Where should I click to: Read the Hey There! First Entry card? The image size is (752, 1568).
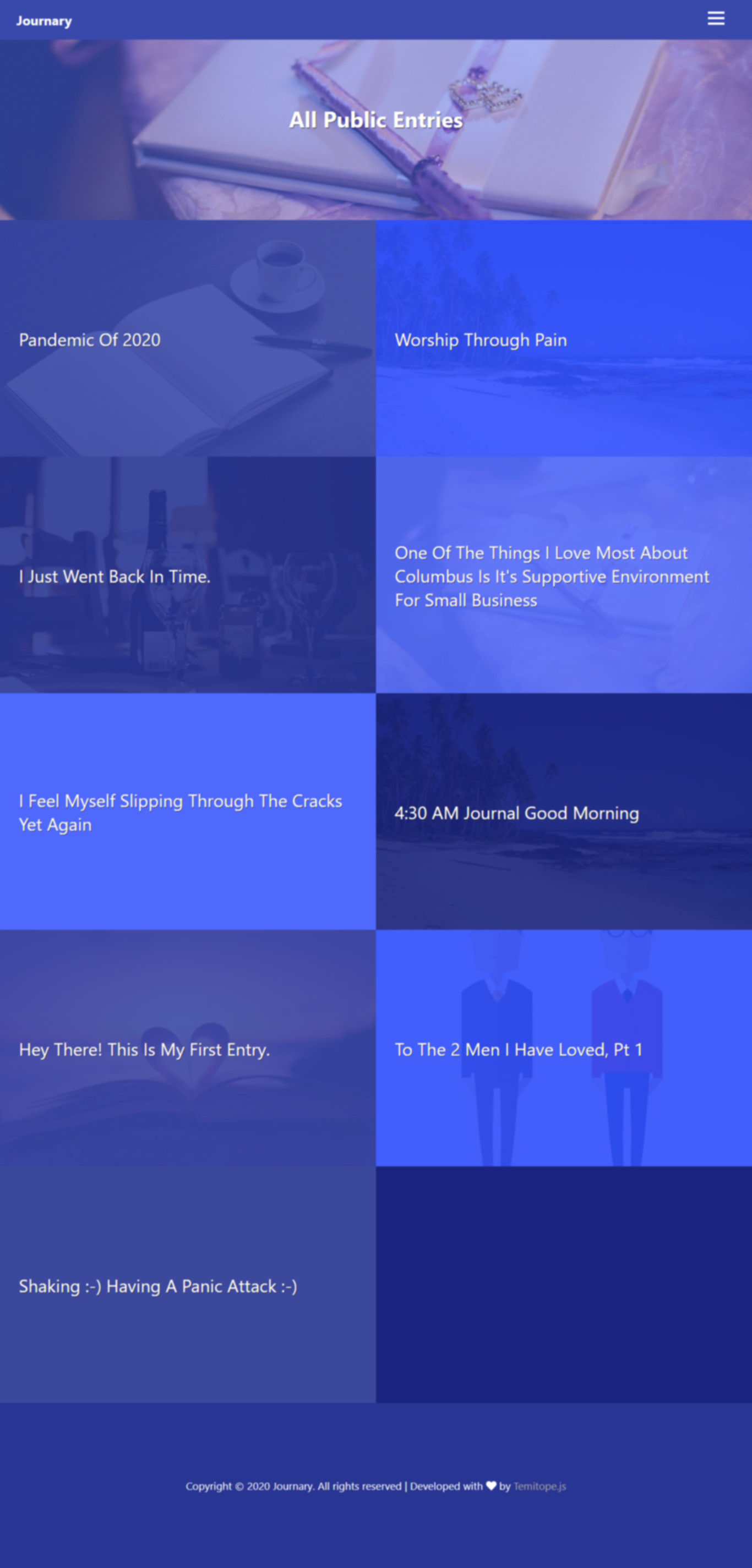(144, 1049)
